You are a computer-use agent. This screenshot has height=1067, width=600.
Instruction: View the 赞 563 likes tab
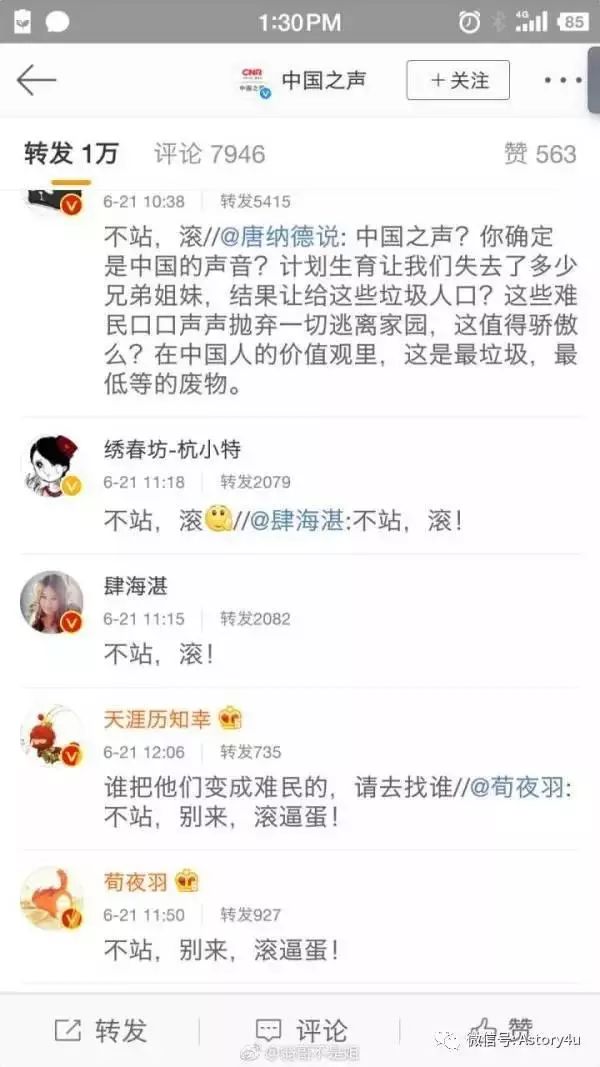(540, 153)
